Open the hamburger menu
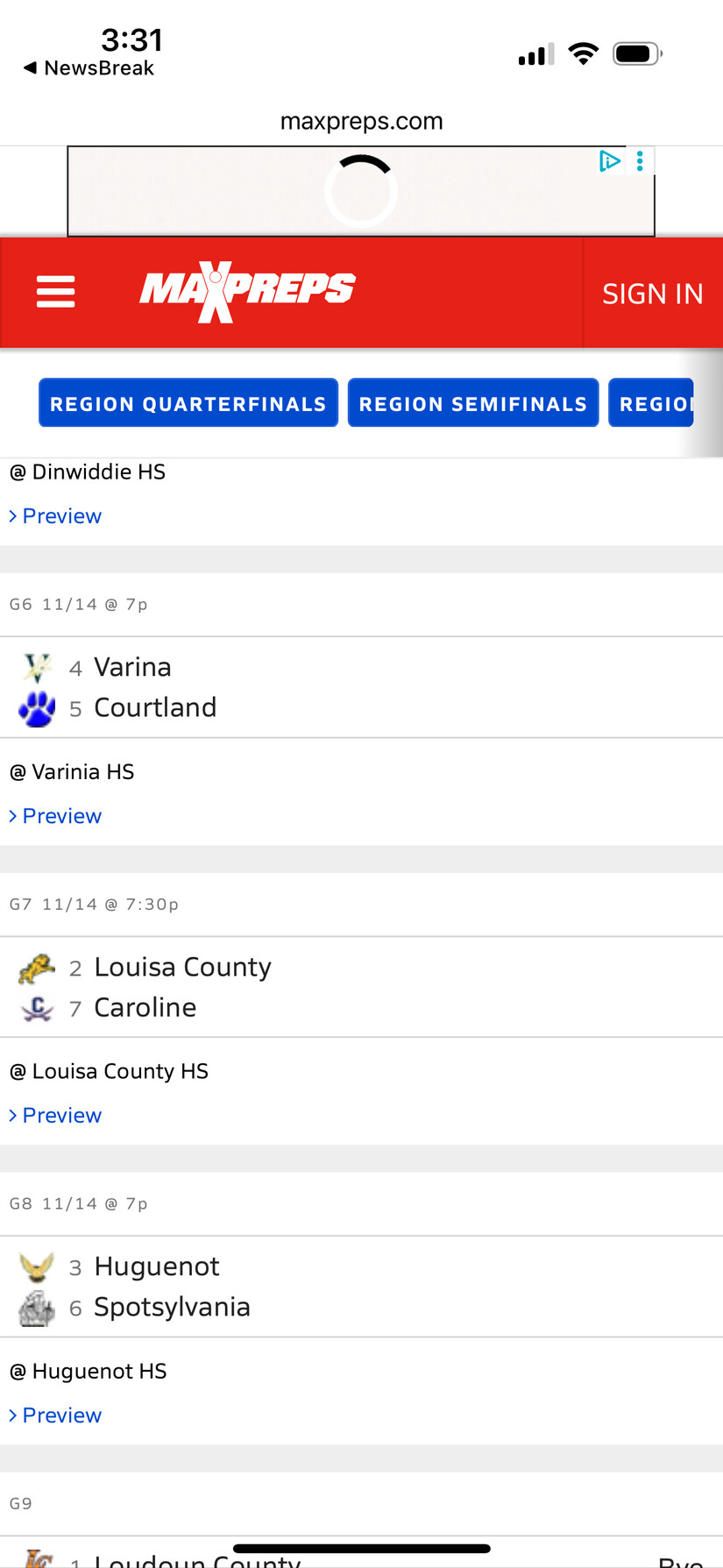Image resolution: width=723 pixels, height=1568 pixels. click(55, 292)
